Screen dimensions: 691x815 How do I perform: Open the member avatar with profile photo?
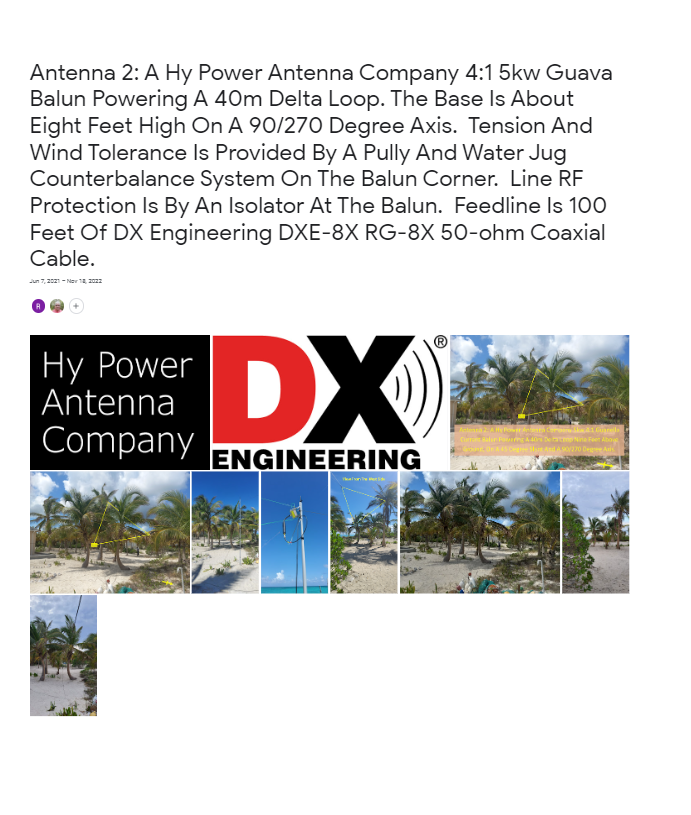click(57, 306)
